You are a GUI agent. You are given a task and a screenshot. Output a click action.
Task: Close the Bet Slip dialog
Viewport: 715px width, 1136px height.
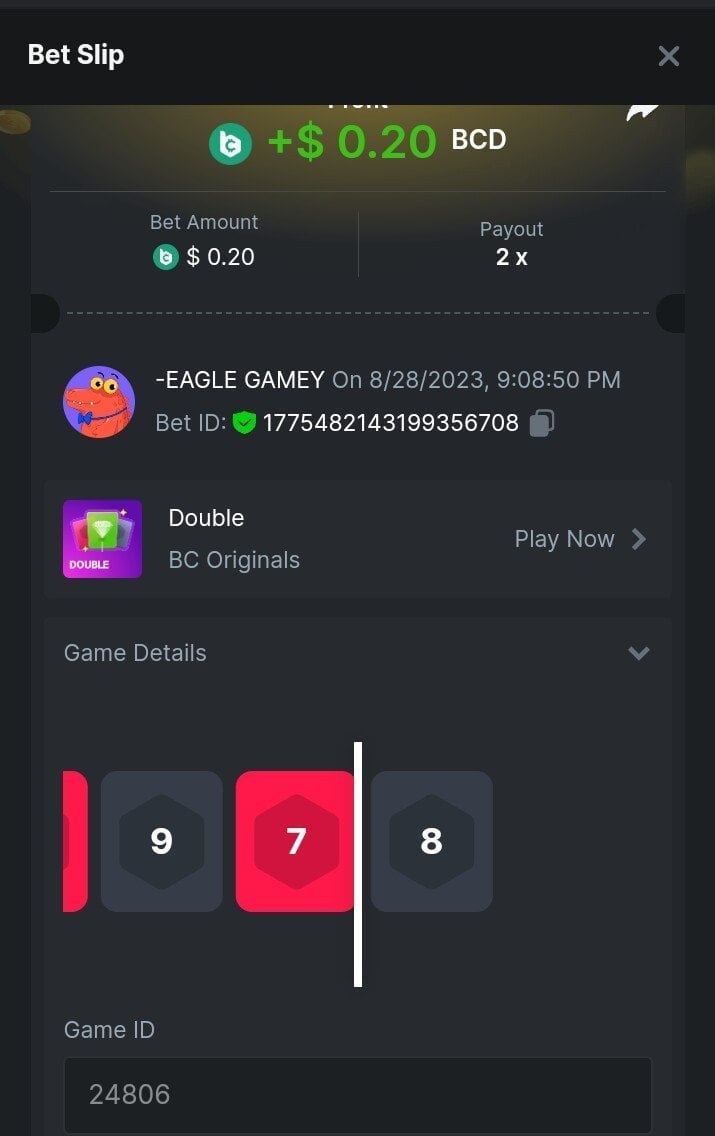(668, 56)
